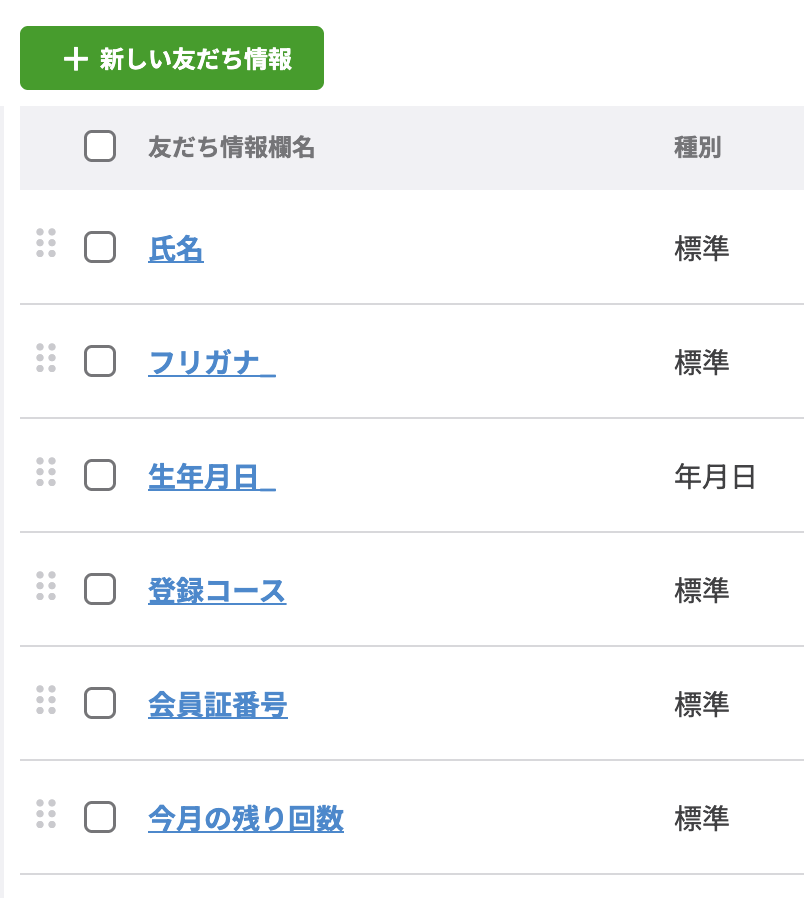Toggle the select-all checkbox in the header
804x898 pixels.
[x=99, y=146]
